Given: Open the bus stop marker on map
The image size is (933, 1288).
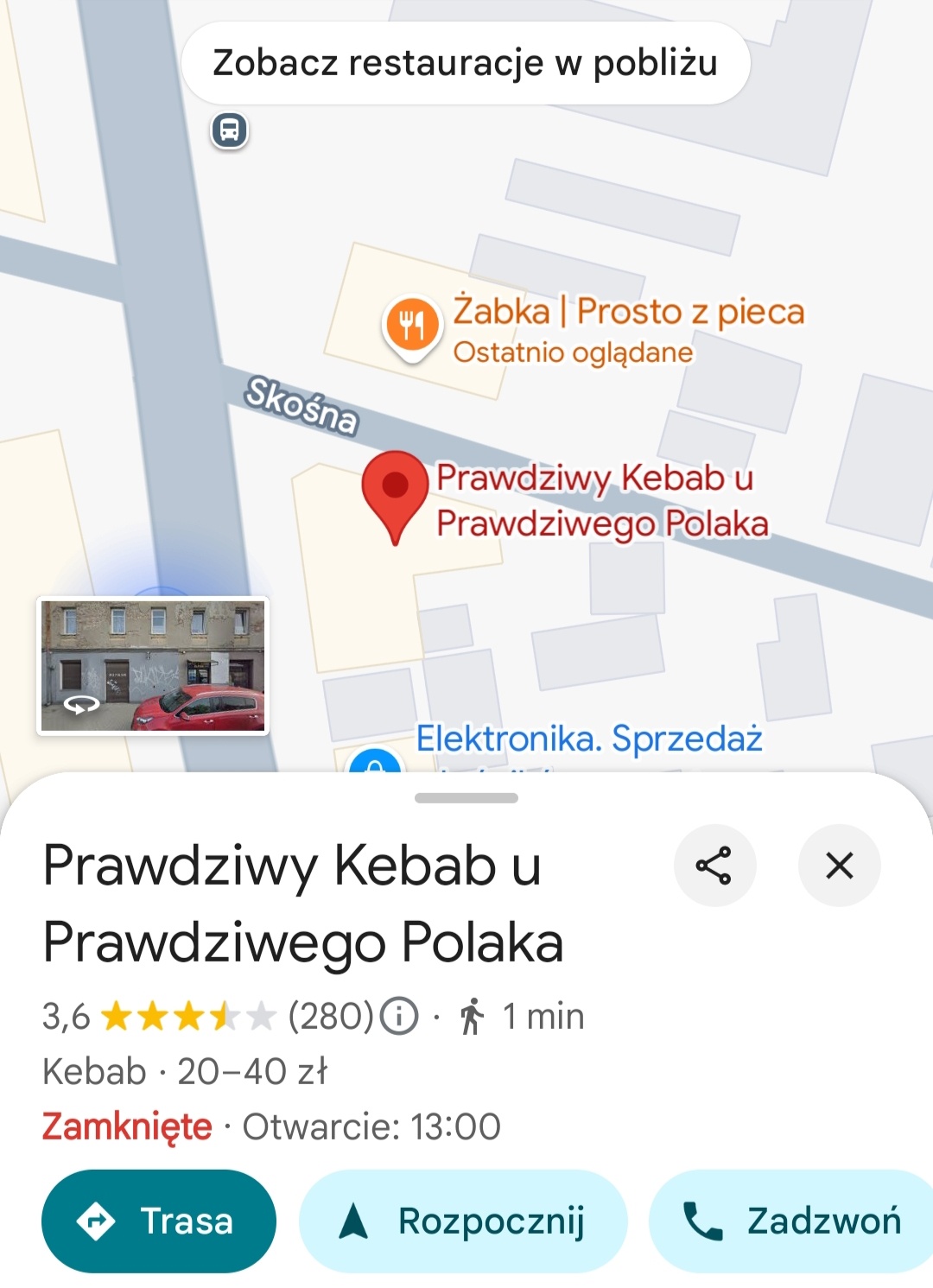Looking at the screenshot, I should coord(230,130).
